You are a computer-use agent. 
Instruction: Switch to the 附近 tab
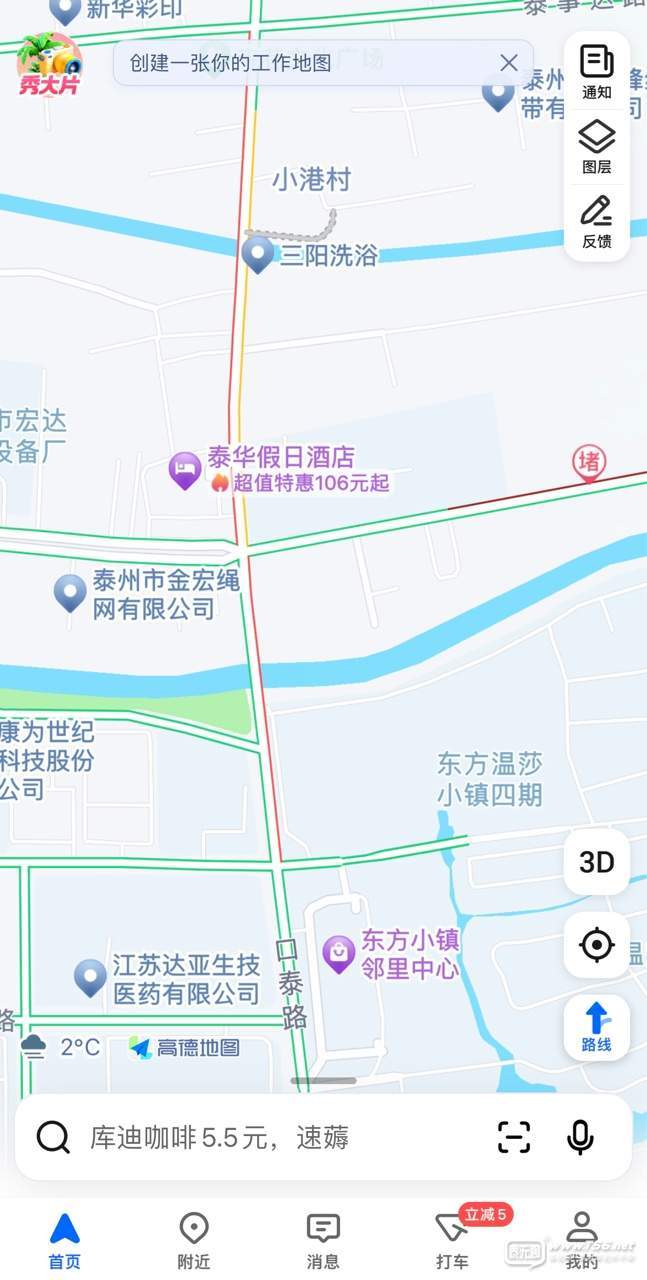click(x=193, y=1240)
